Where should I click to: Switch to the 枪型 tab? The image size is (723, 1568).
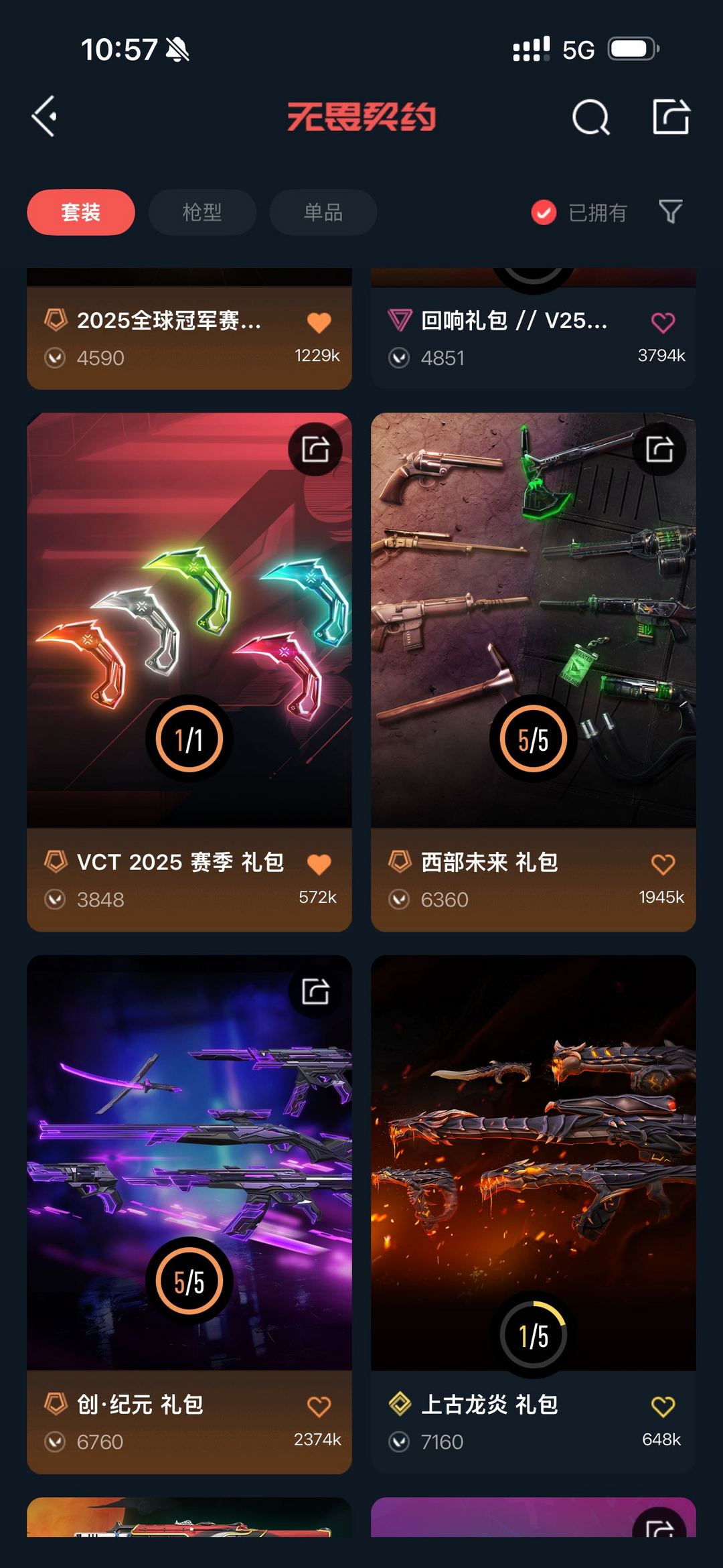202,212
